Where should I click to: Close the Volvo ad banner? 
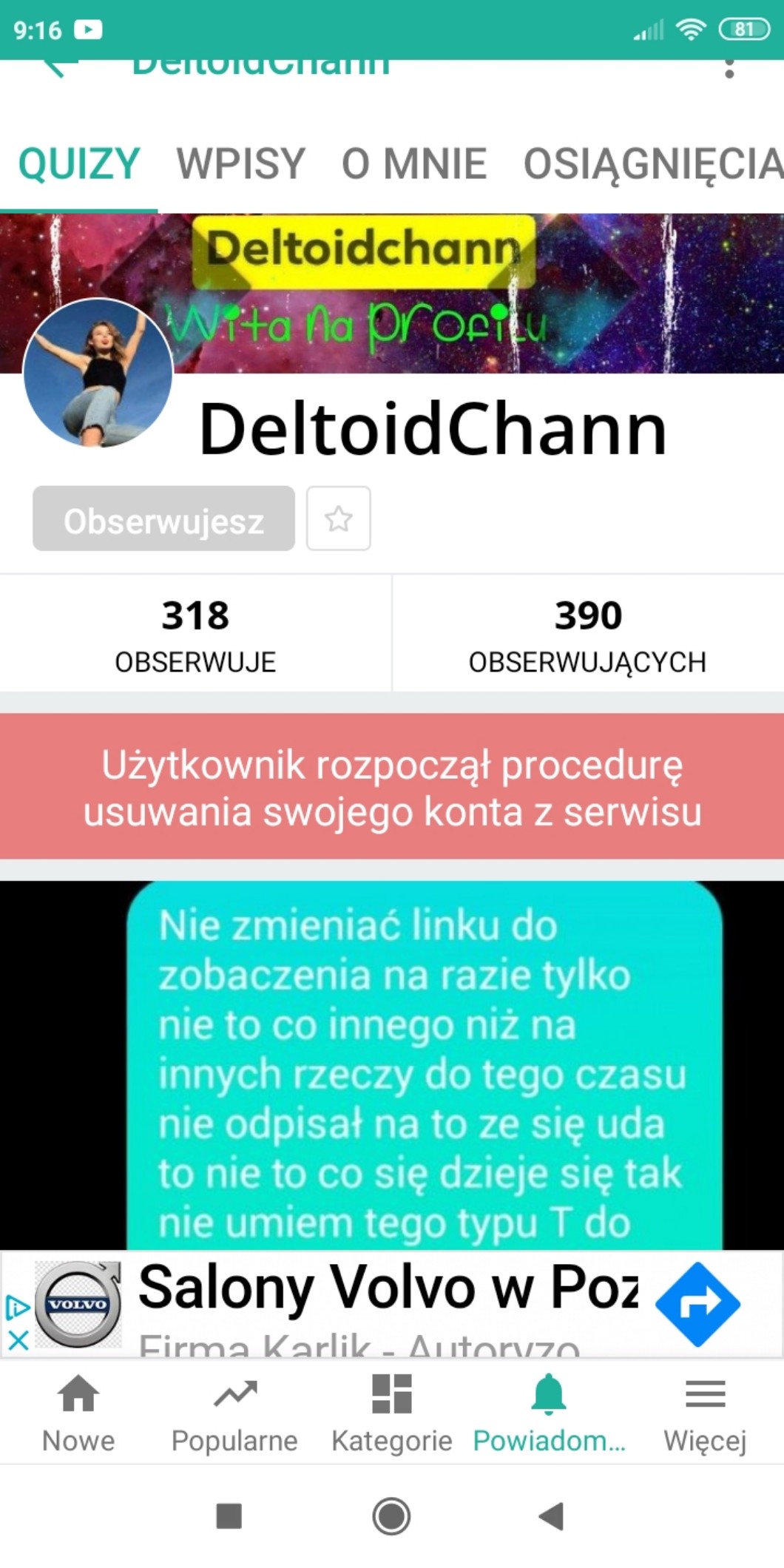tap(18, 1340)
